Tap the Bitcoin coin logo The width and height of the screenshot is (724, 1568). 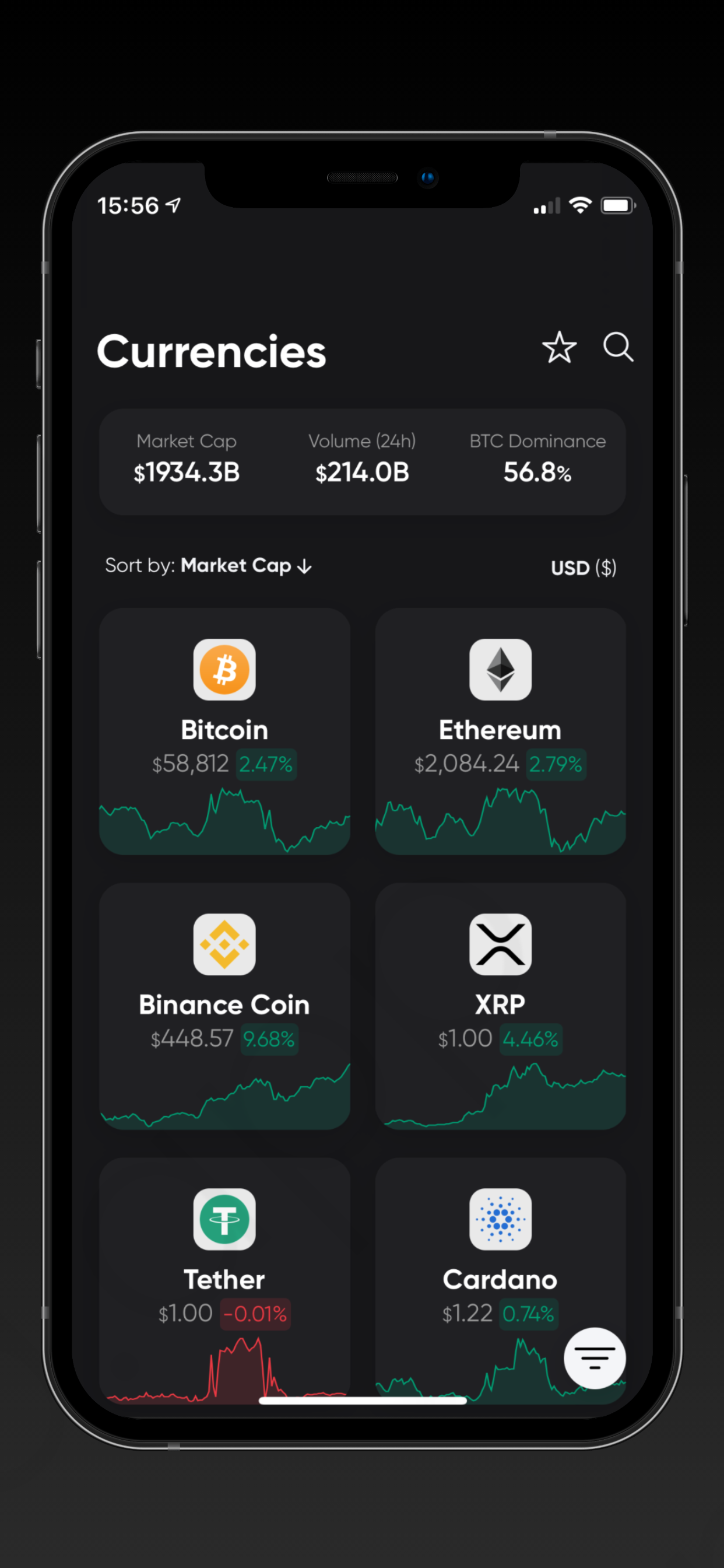click(224, 668)
